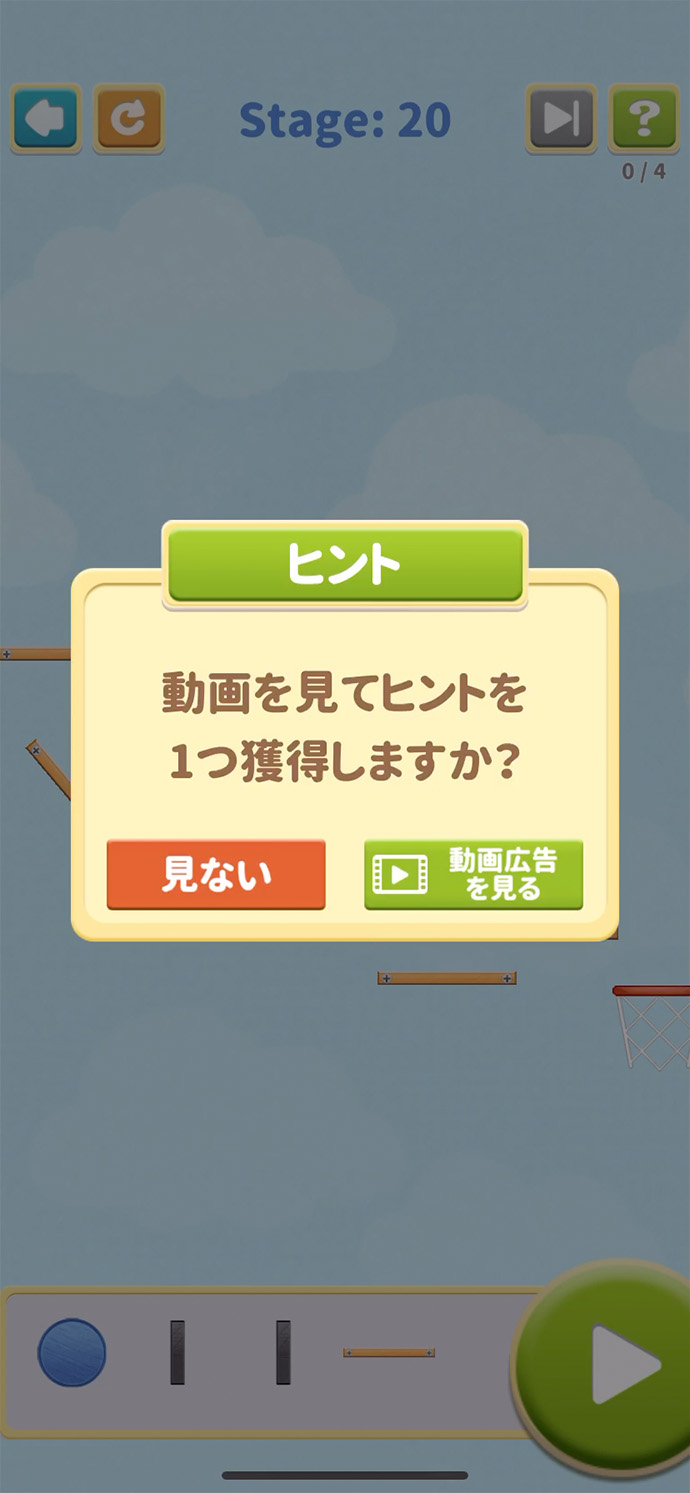
Task: Select the blue ball in the item tray
Action: (x=72, y=1352)
